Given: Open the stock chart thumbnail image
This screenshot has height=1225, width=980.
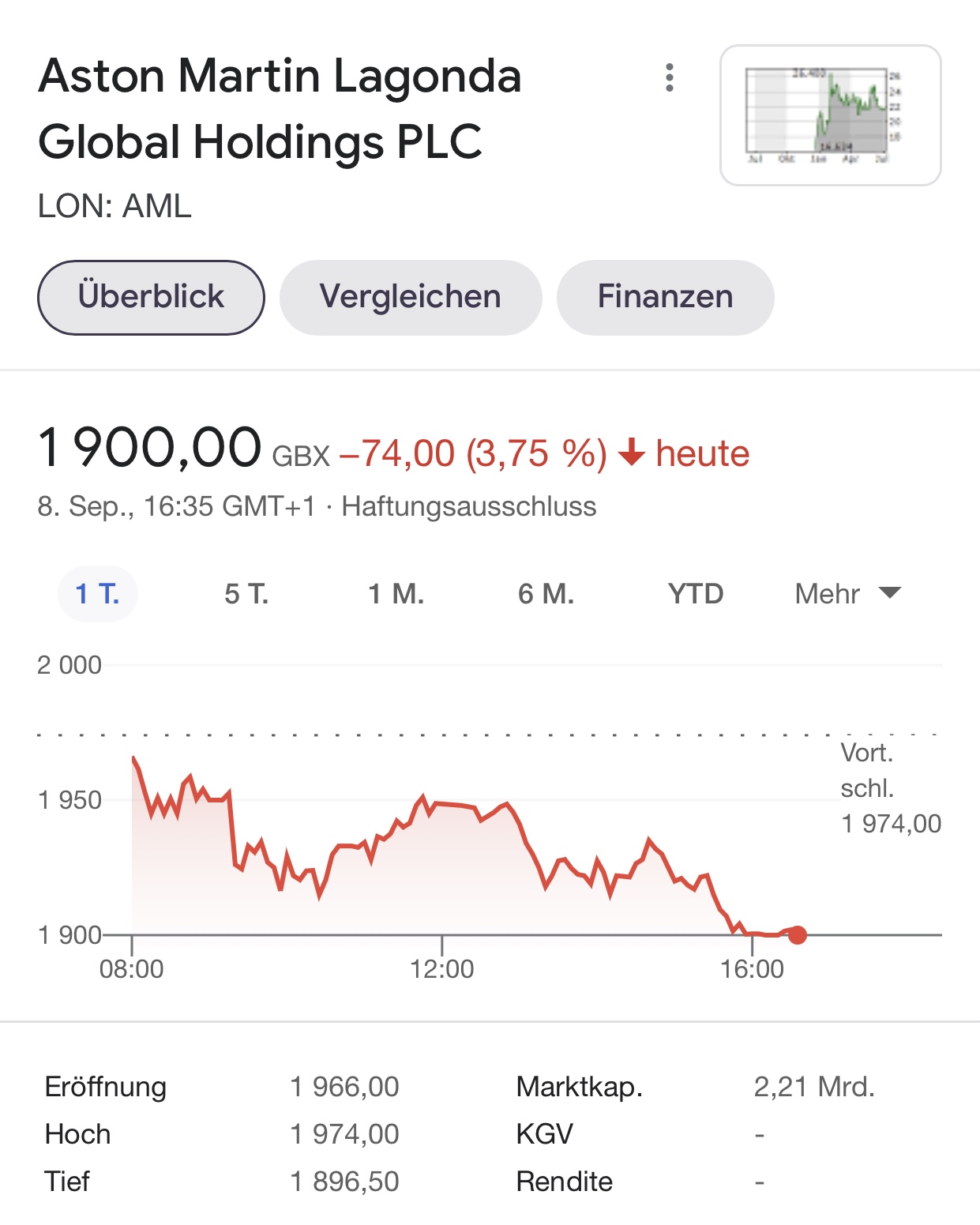Looking at the screenshot, I should click(x=830, y=115).
